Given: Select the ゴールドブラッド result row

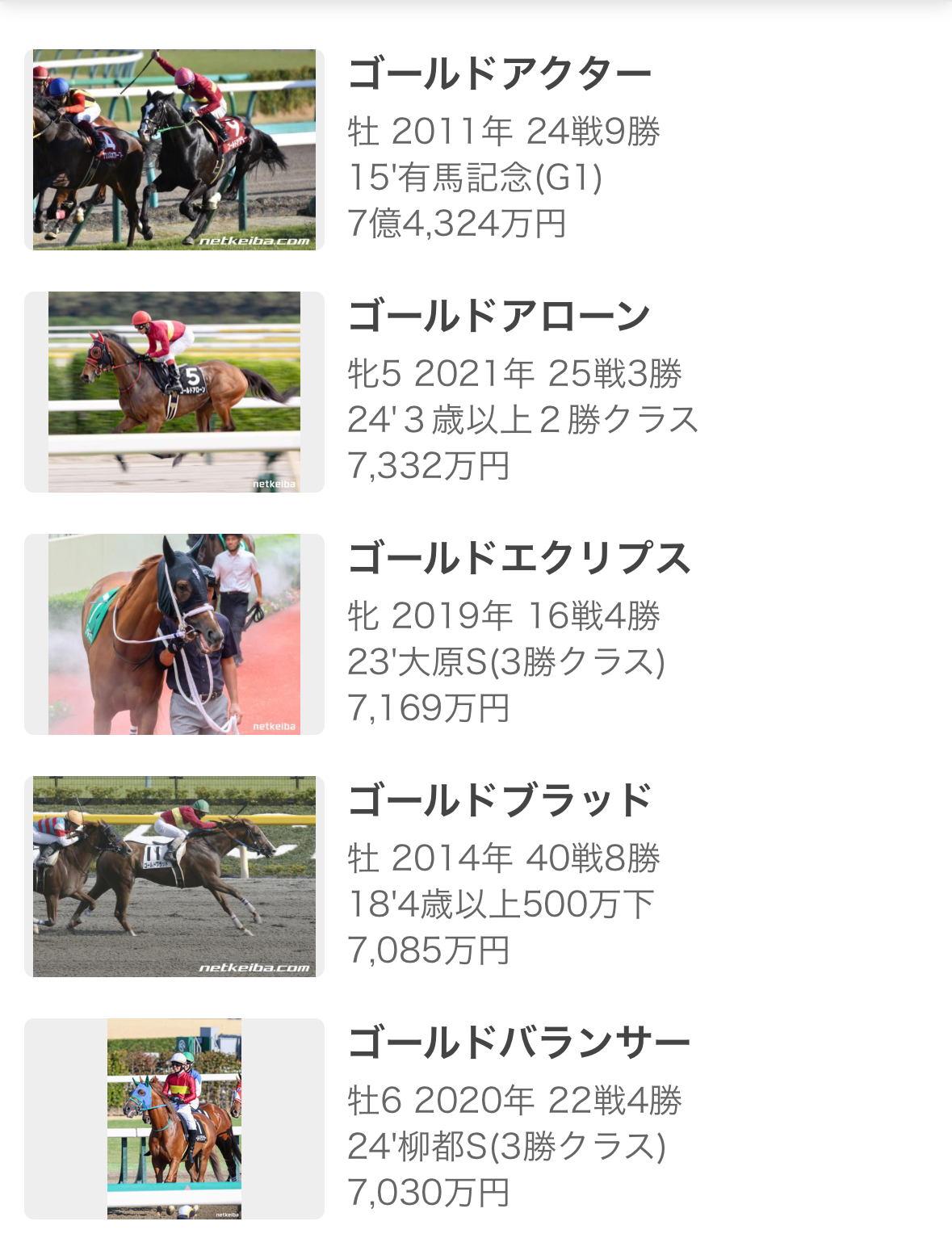Looking at the screenshot, I should tap(499, 801).
